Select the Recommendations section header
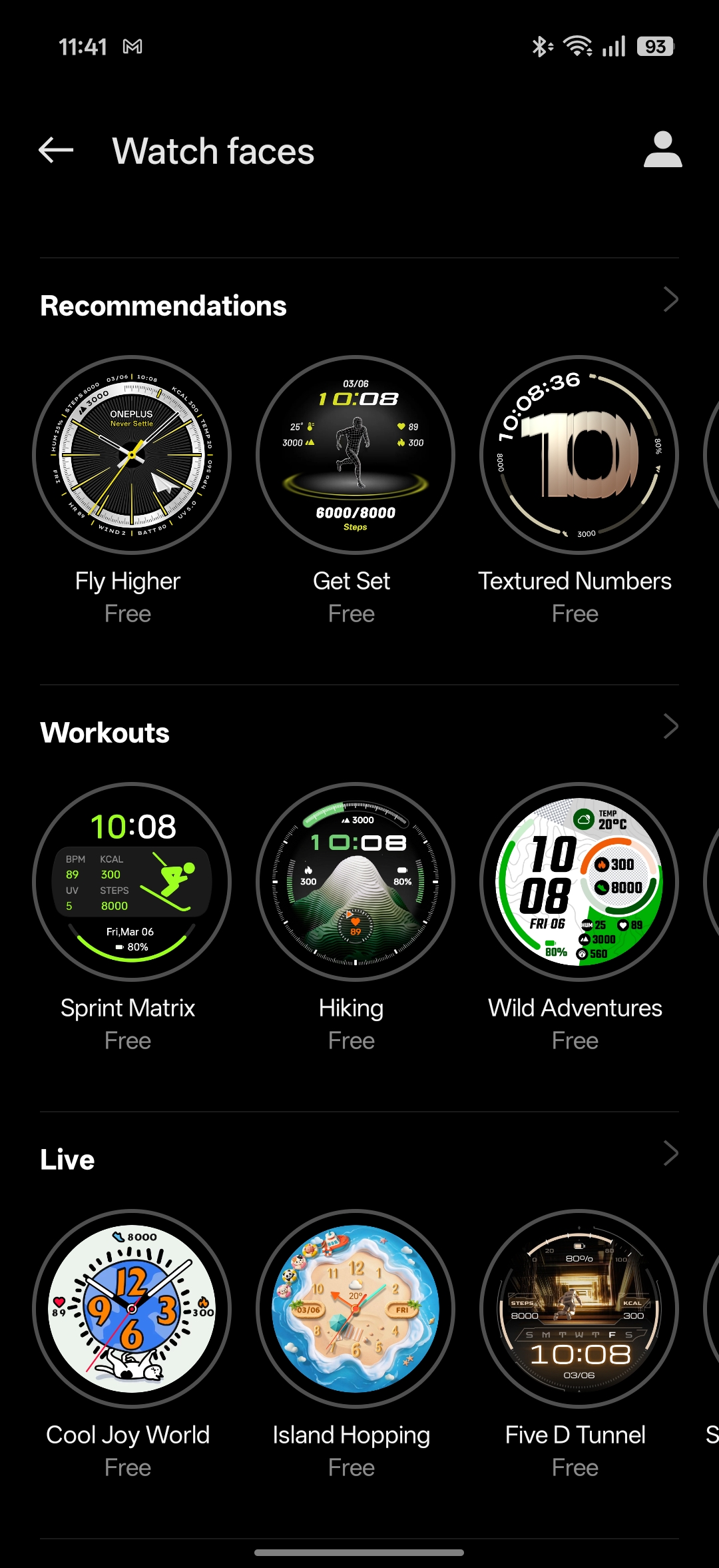This screenshot has height=1568, width=719. [163, 305]
